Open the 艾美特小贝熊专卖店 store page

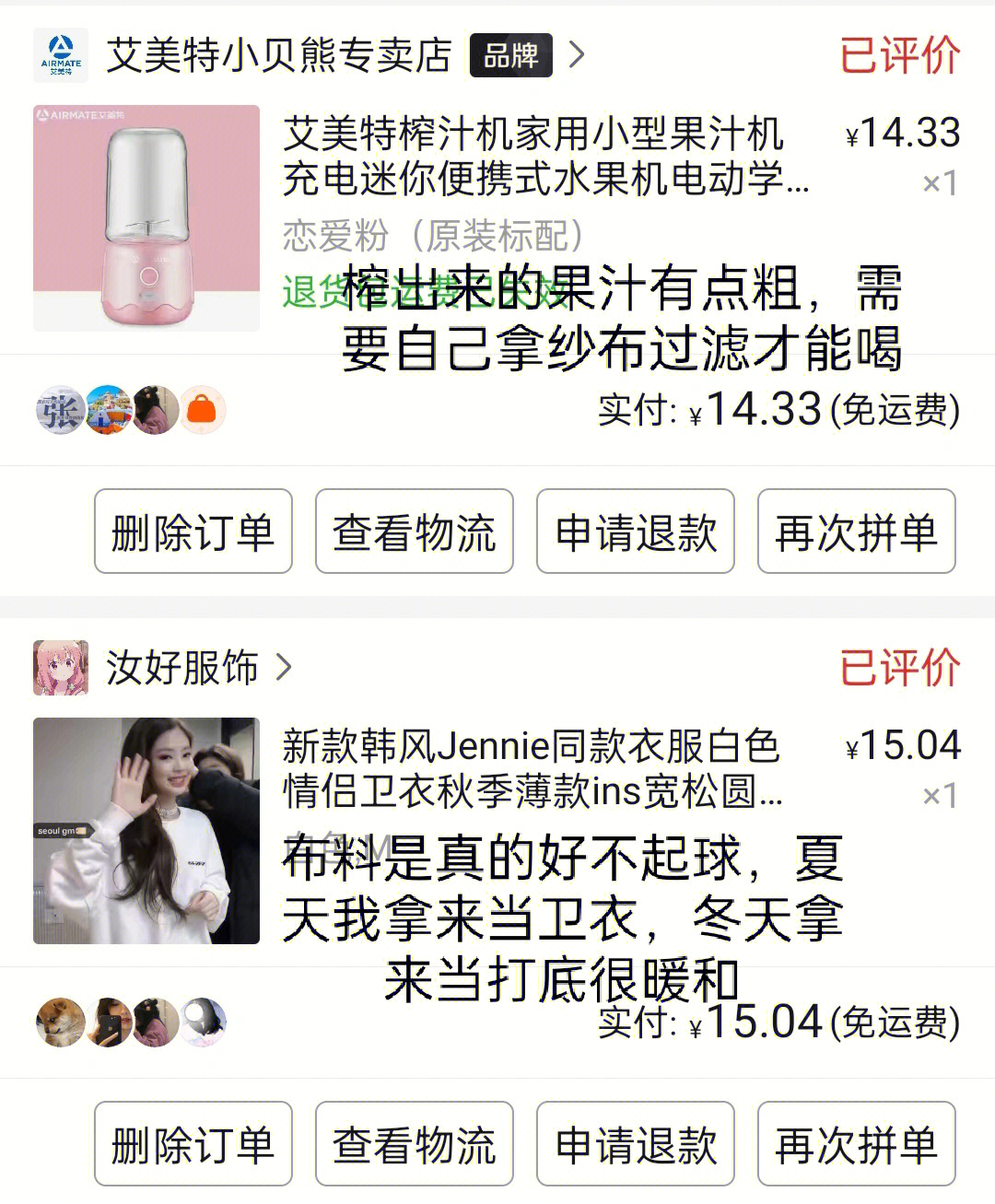278,55
